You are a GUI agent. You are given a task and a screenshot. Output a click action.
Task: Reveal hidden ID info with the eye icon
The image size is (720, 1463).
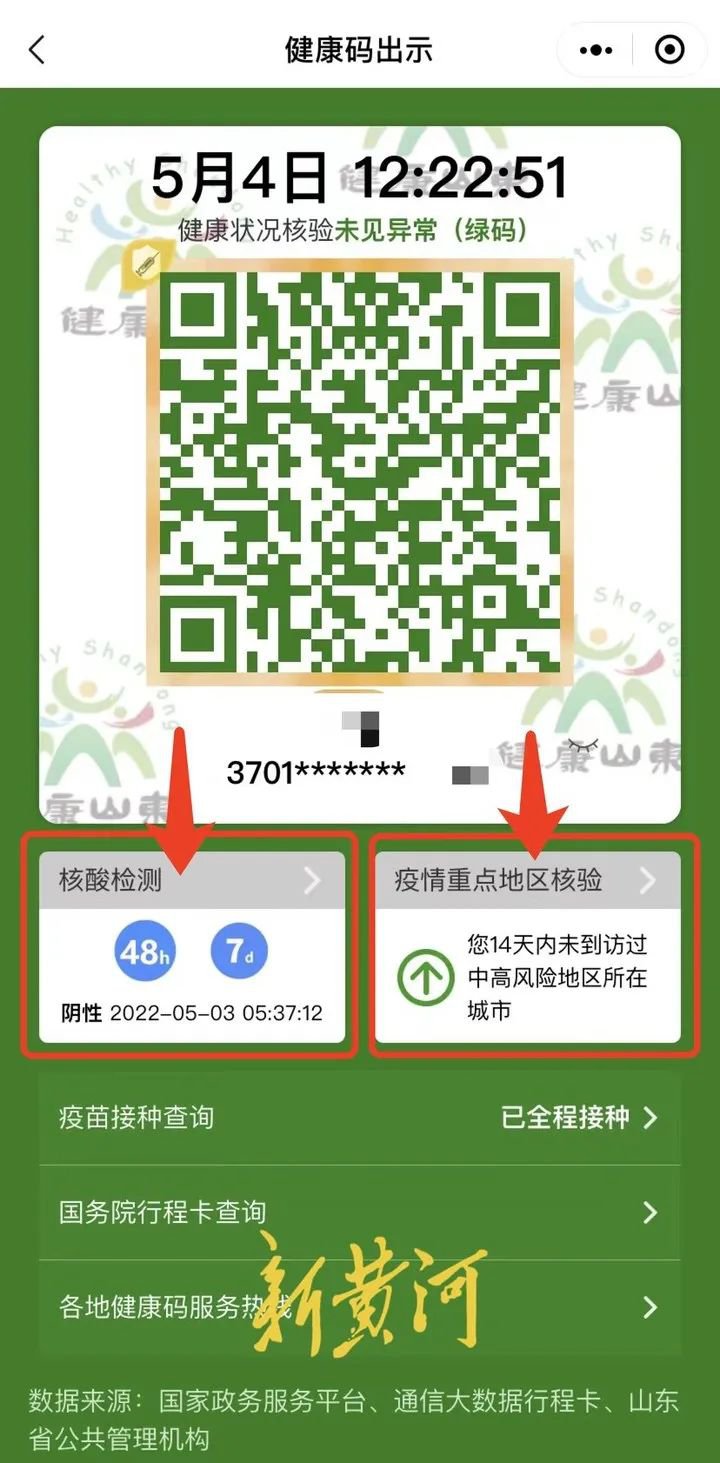point(583,746)
